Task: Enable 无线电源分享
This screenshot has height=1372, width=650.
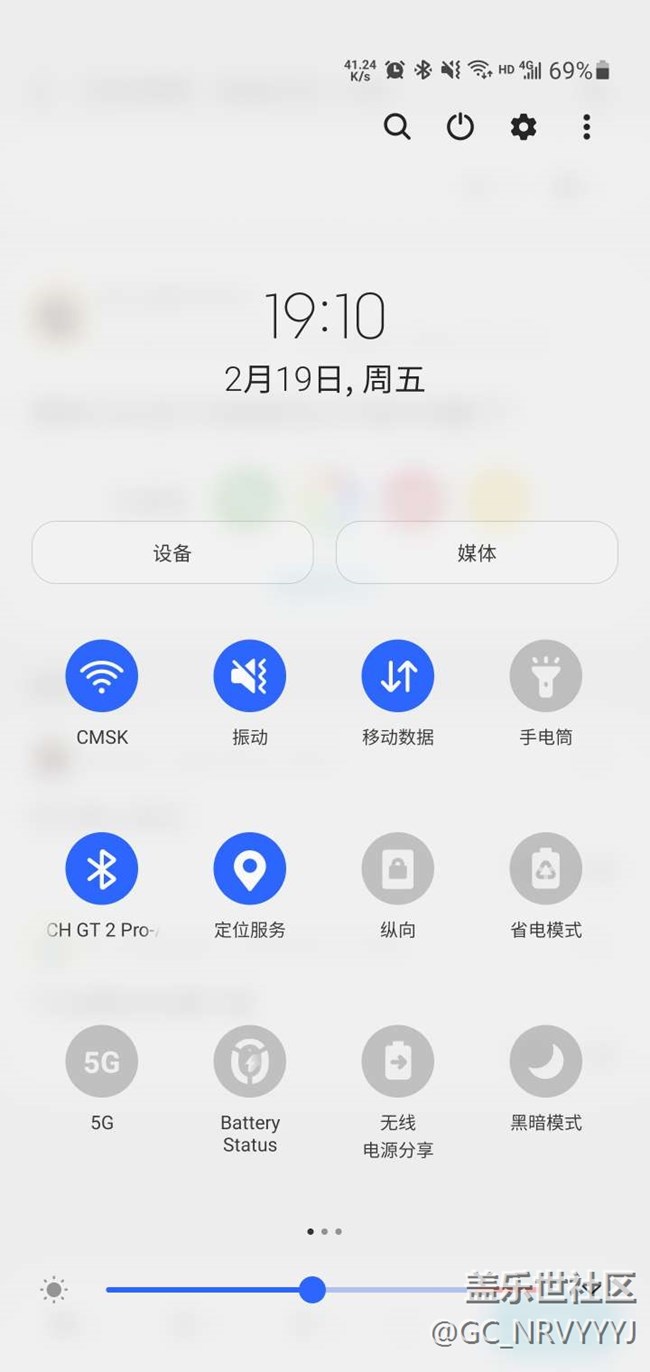Action: tap(398, 1062)
